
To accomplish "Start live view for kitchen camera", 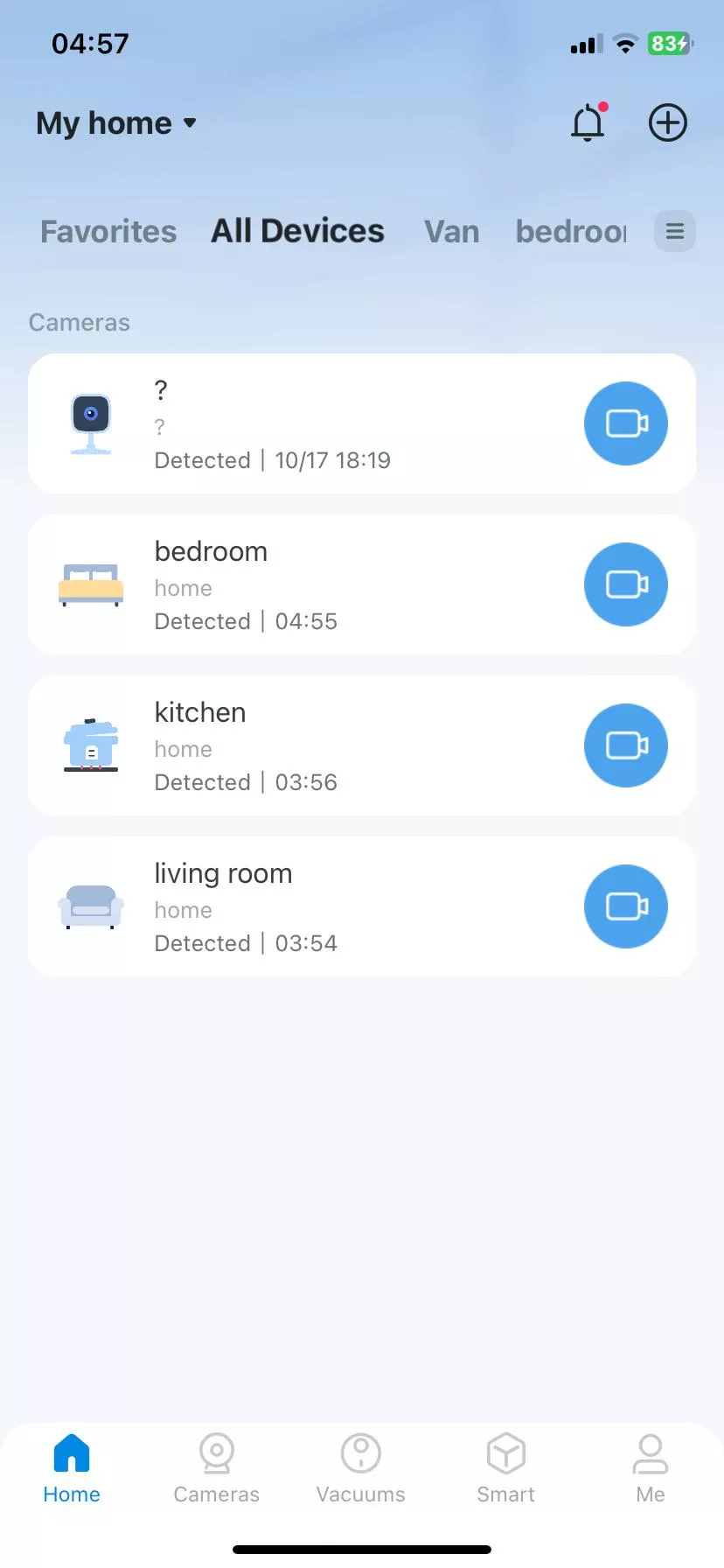I will point(626,745).
